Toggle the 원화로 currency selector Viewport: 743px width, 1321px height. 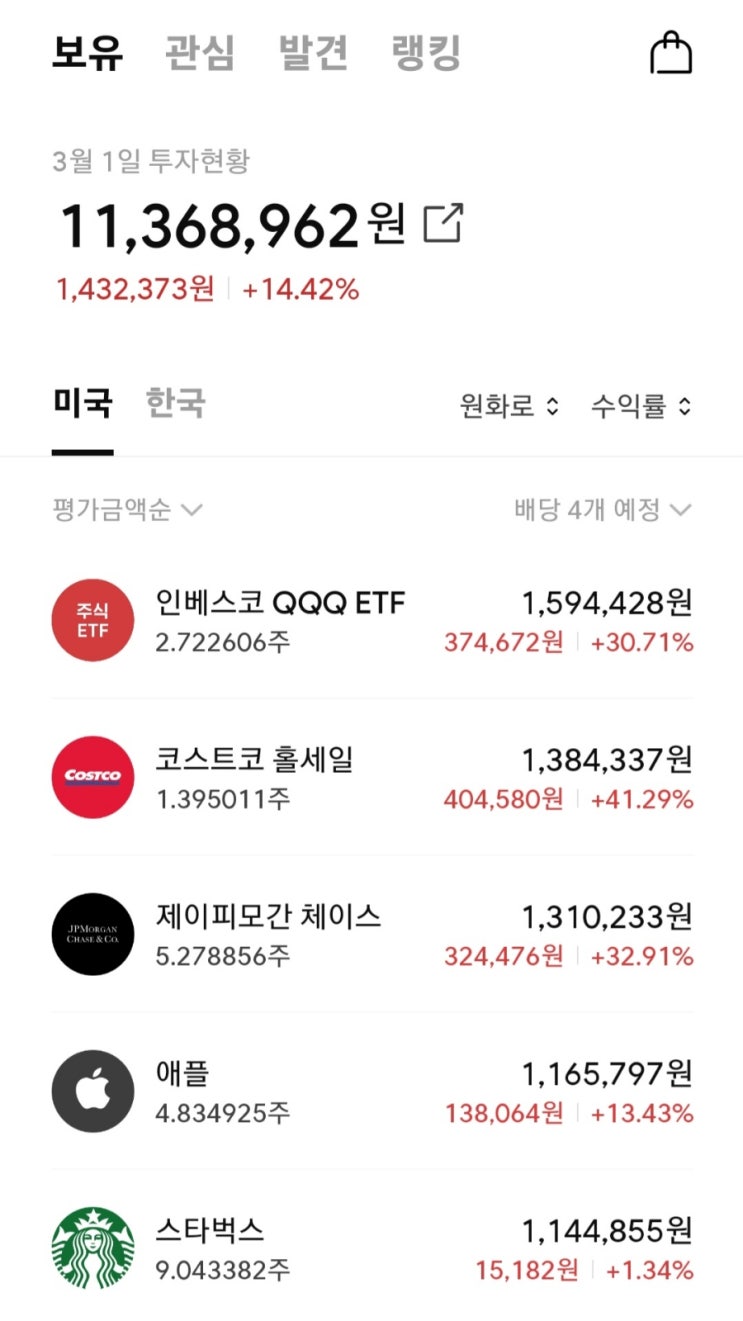tap(509, 407)
